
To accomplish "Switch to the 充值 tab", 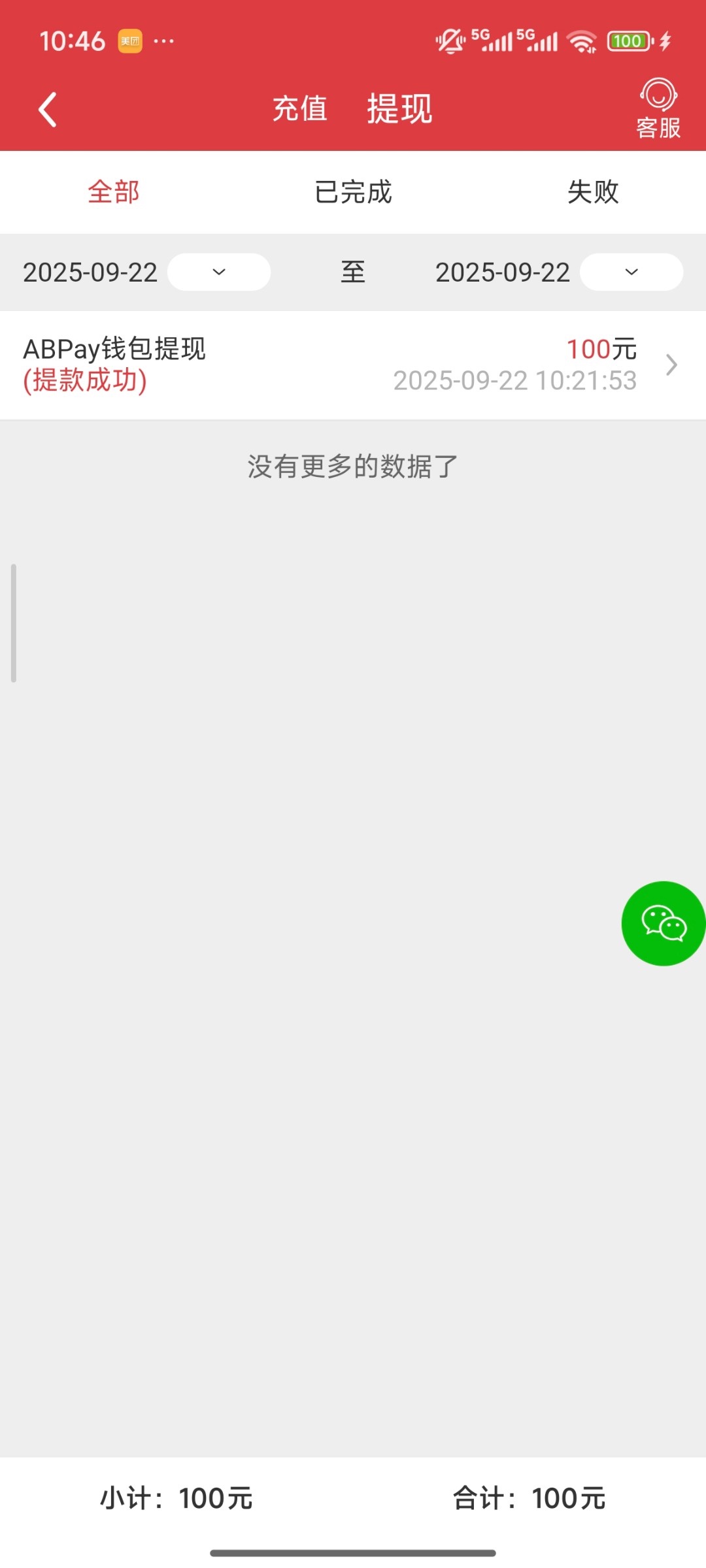I will (x=299, y=109).
